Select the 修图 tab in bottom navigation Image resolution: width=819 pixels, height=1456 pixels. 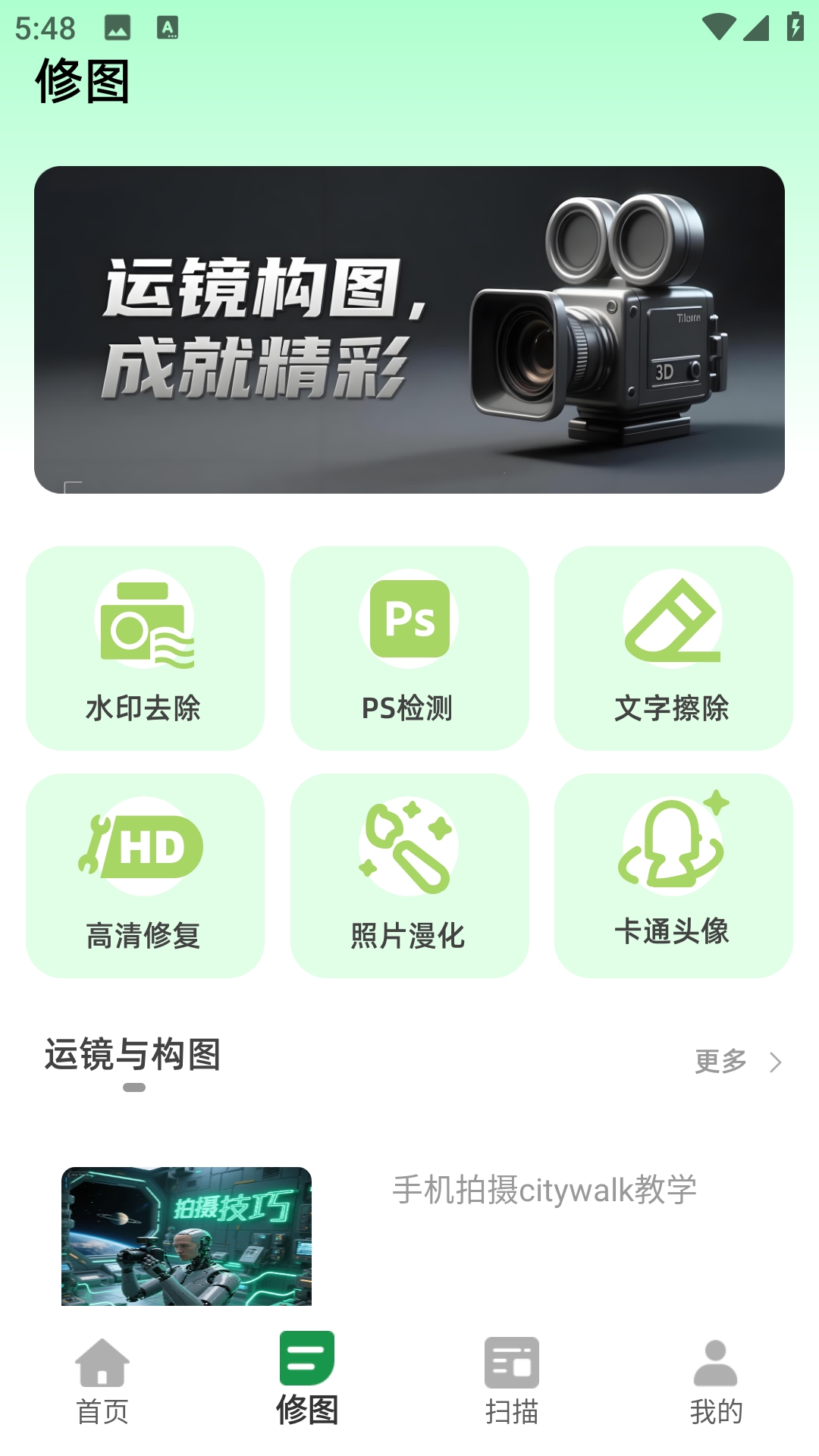point(307,1380)
